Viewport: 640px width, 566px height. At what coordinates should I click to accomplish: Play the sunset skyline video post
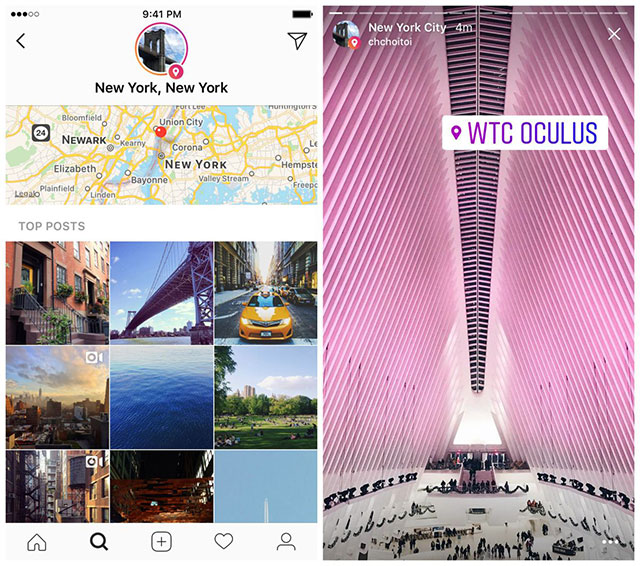[x=56, y=396]
